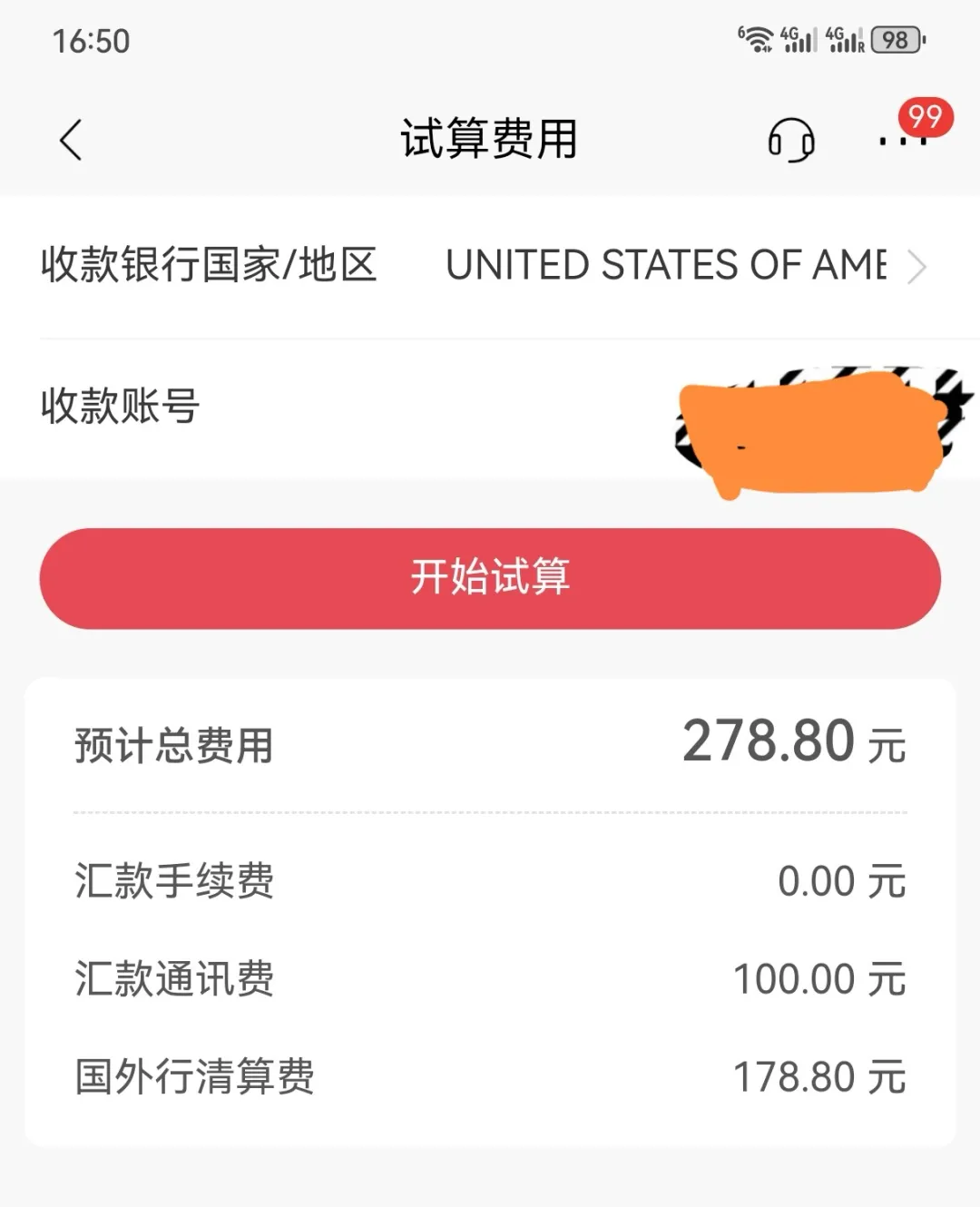Screen dimensions: 980x1207
Task: Change 收款银行国家/地区 selection
Action: pyautogui.click(x=681, y=266)
